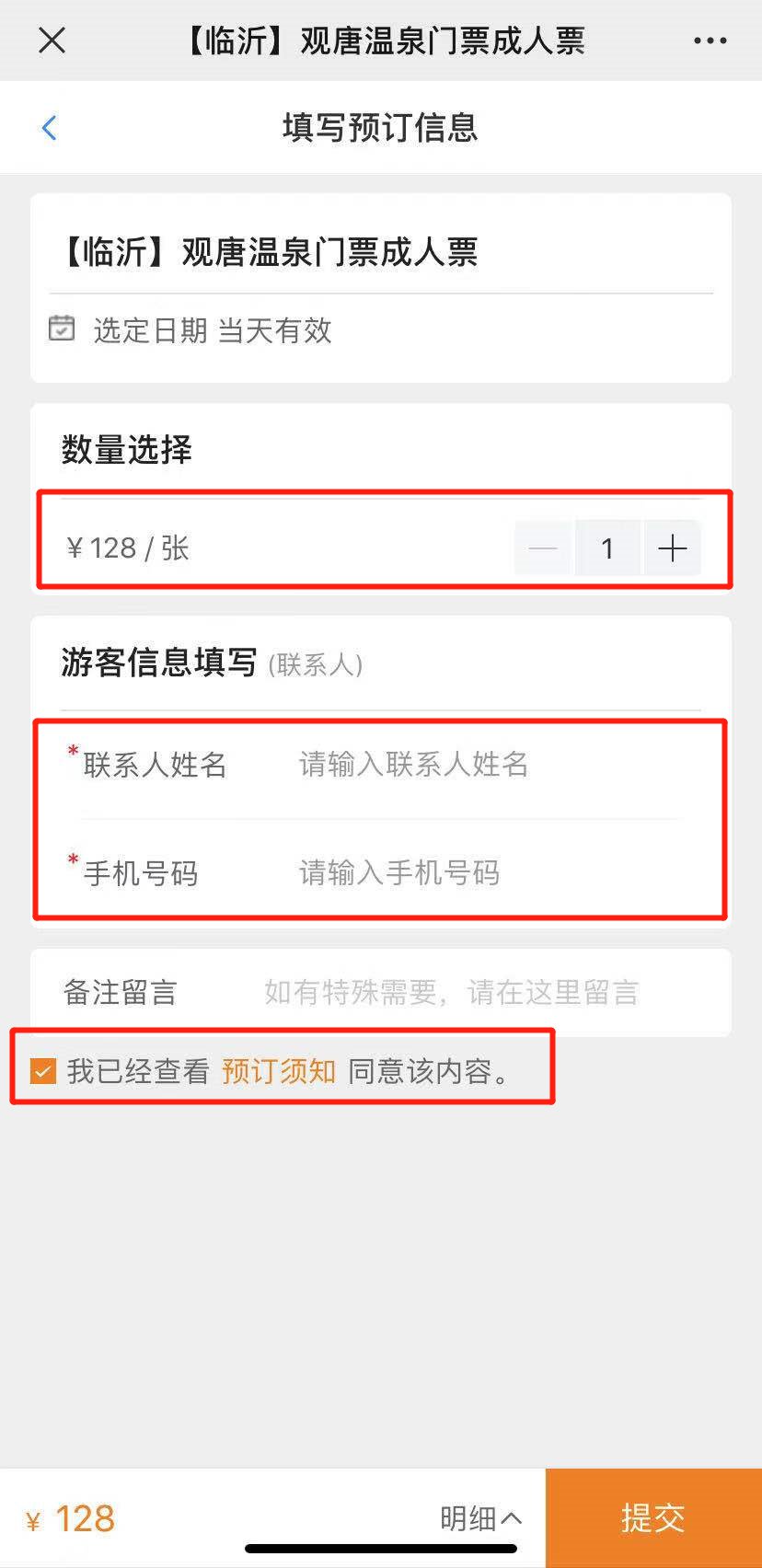This screenshot has height=1568, width=762.
Task: Go back using the blue arrow
Action: [x=50, y=128]
